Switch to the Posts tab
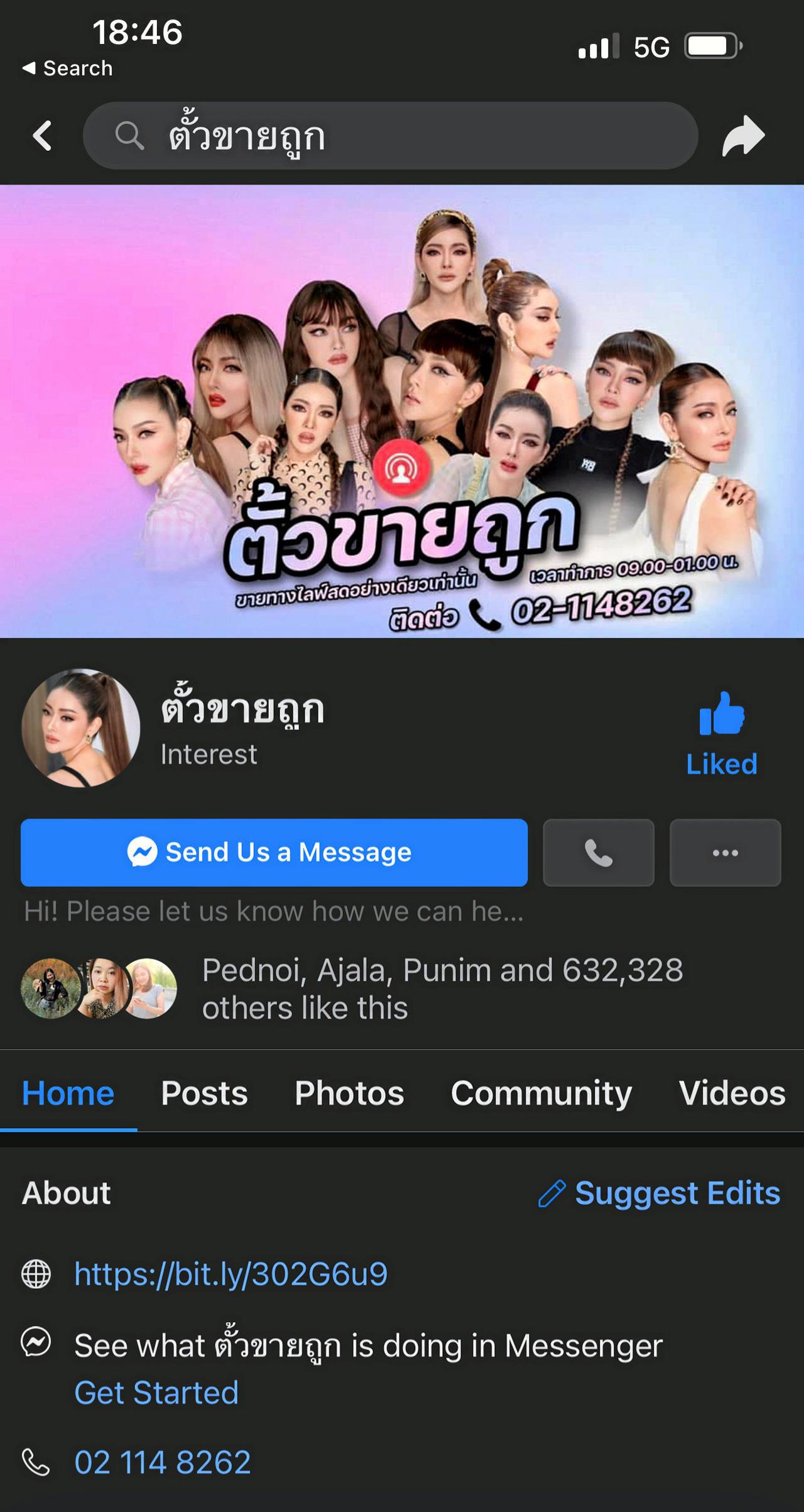The image size is (804, 1512). (x=204, y=1093)
